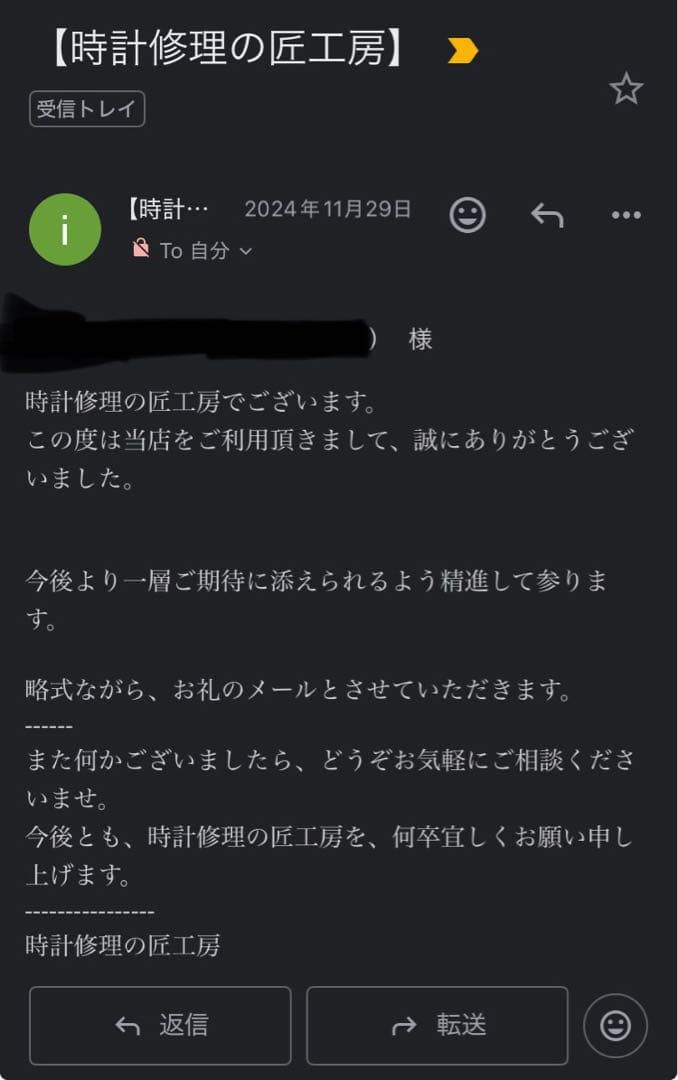This screenshot has width=678, height=1080.
Task: Tap the yellow importance marker
Action: tap(462, 51)
